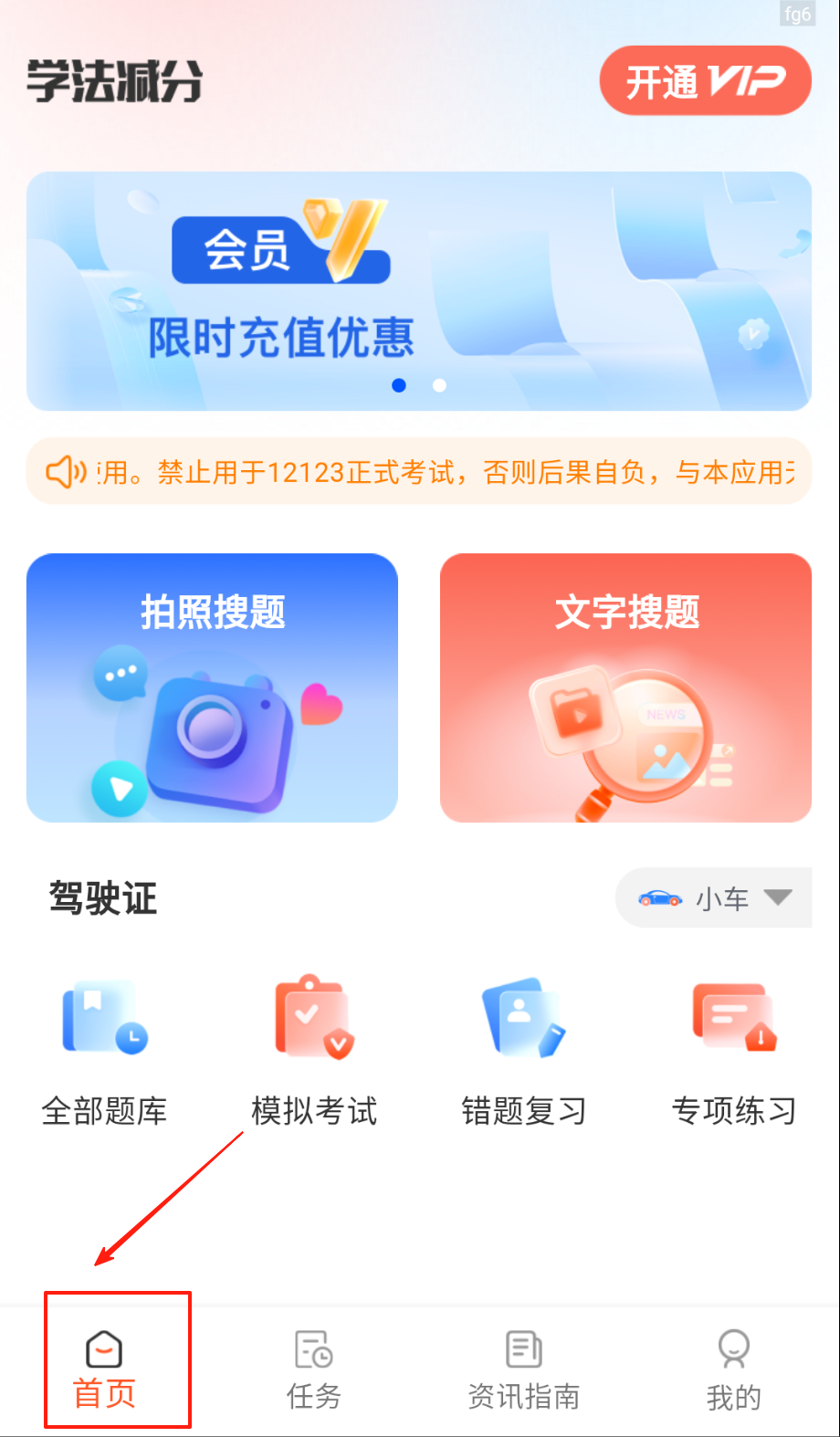This screenshot has height=1437, width=840.
Task: Start 模拟考试 mock exam
Action: click(x=314, y=1052)
